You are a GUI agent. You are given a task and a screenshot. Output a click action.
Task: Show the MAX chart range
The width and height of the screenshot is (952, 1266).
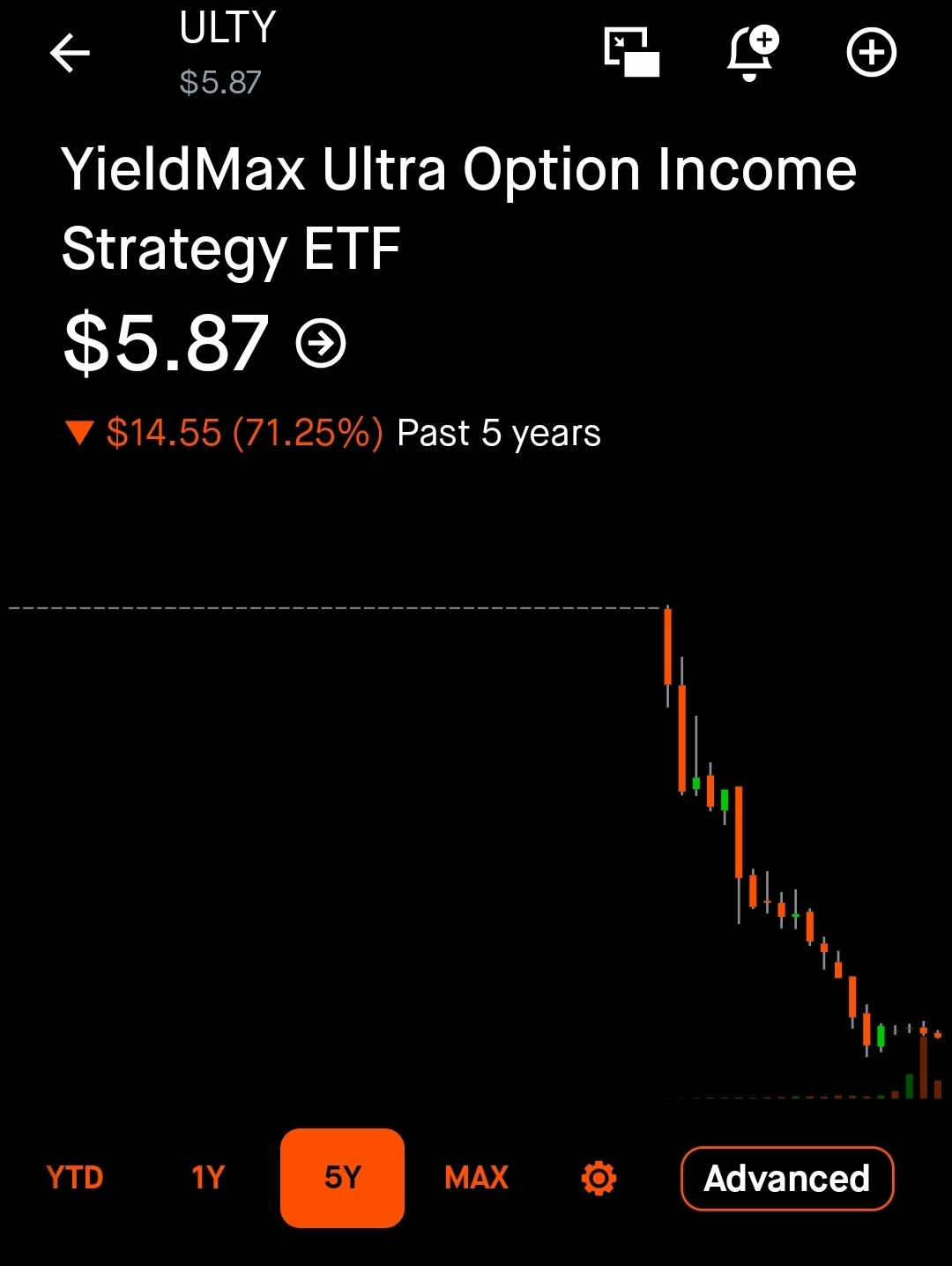coord(476,1178)
